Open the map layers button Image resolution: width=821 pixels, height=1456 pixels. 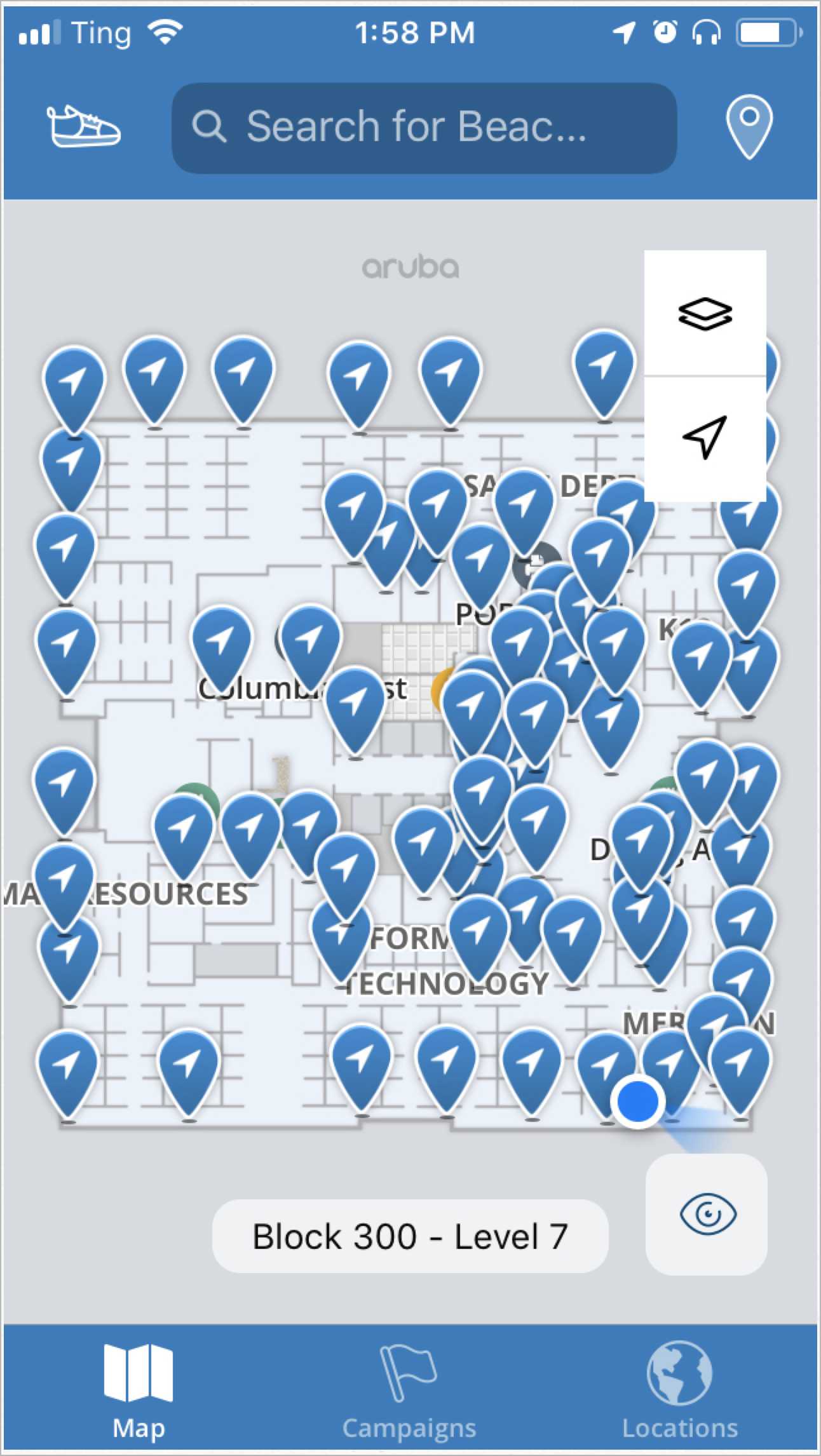pos(705,313)
